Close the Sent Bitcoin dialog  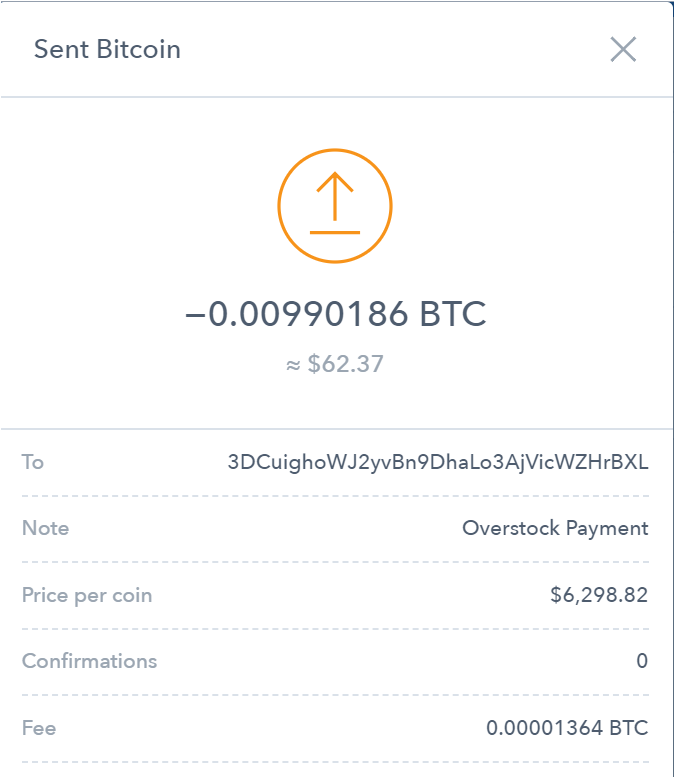(623, 49)
